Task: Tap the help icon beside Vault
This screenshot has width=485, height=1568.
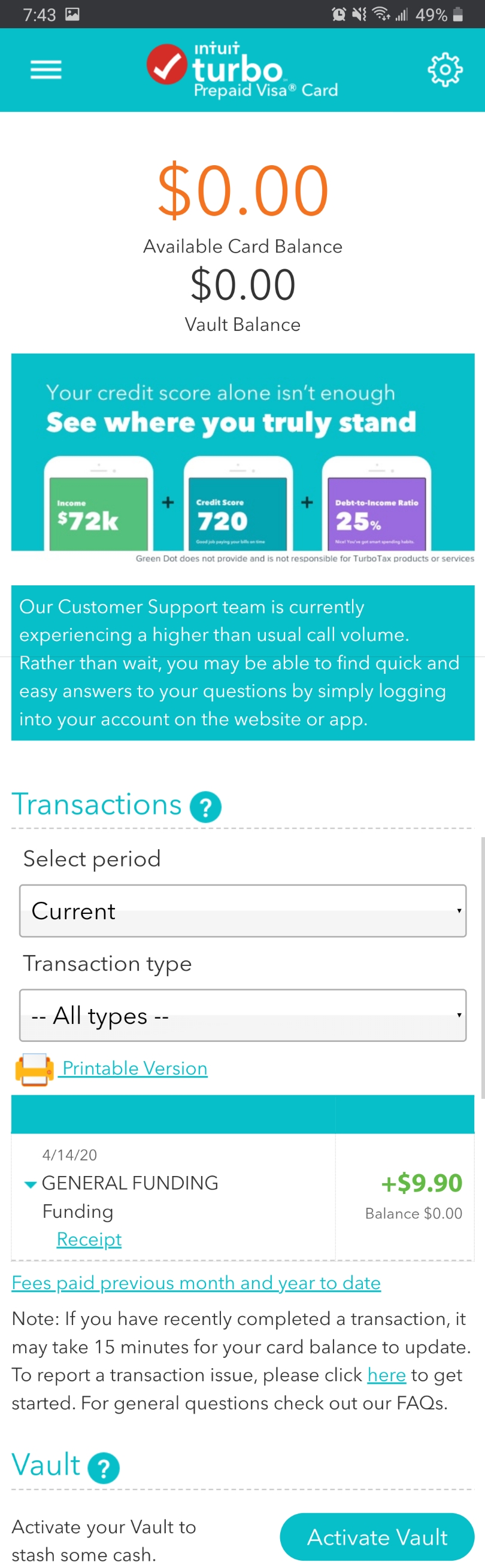Action: click(x=104, y=1467)
